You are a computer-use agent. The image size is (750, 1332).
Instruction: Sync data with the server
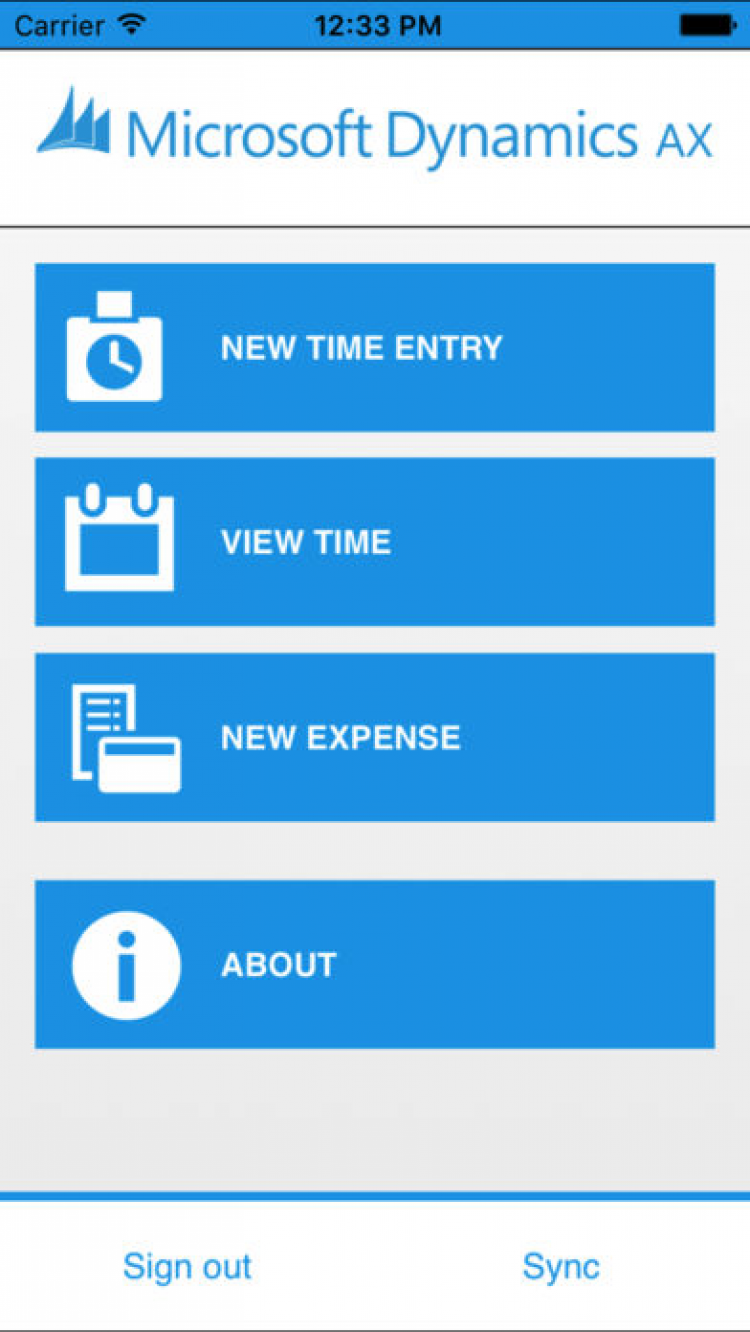click(561, 1266)
